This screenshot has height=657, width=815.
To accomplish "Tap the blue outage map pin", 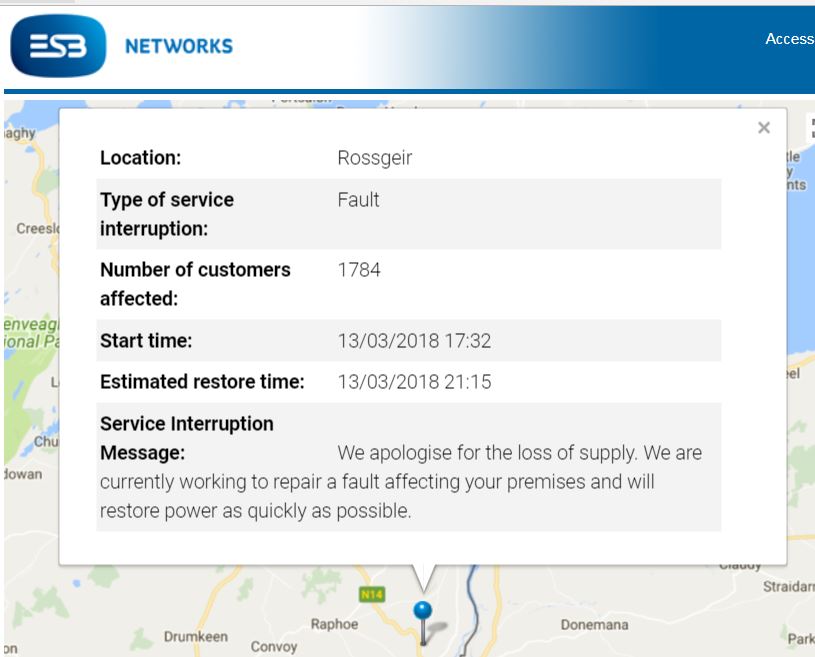I will coord(423,611).
